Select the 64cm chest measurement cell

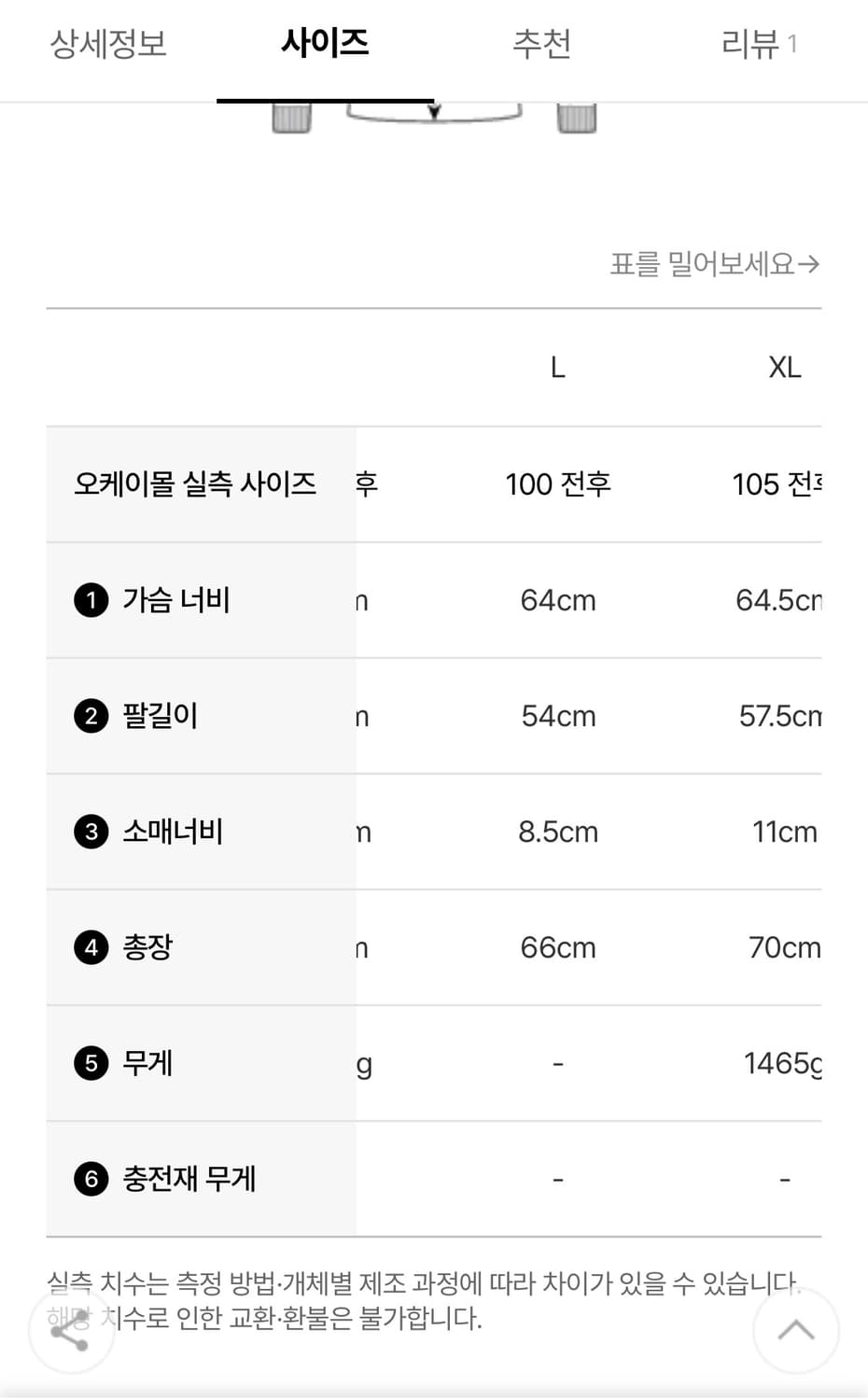[557, 600]
